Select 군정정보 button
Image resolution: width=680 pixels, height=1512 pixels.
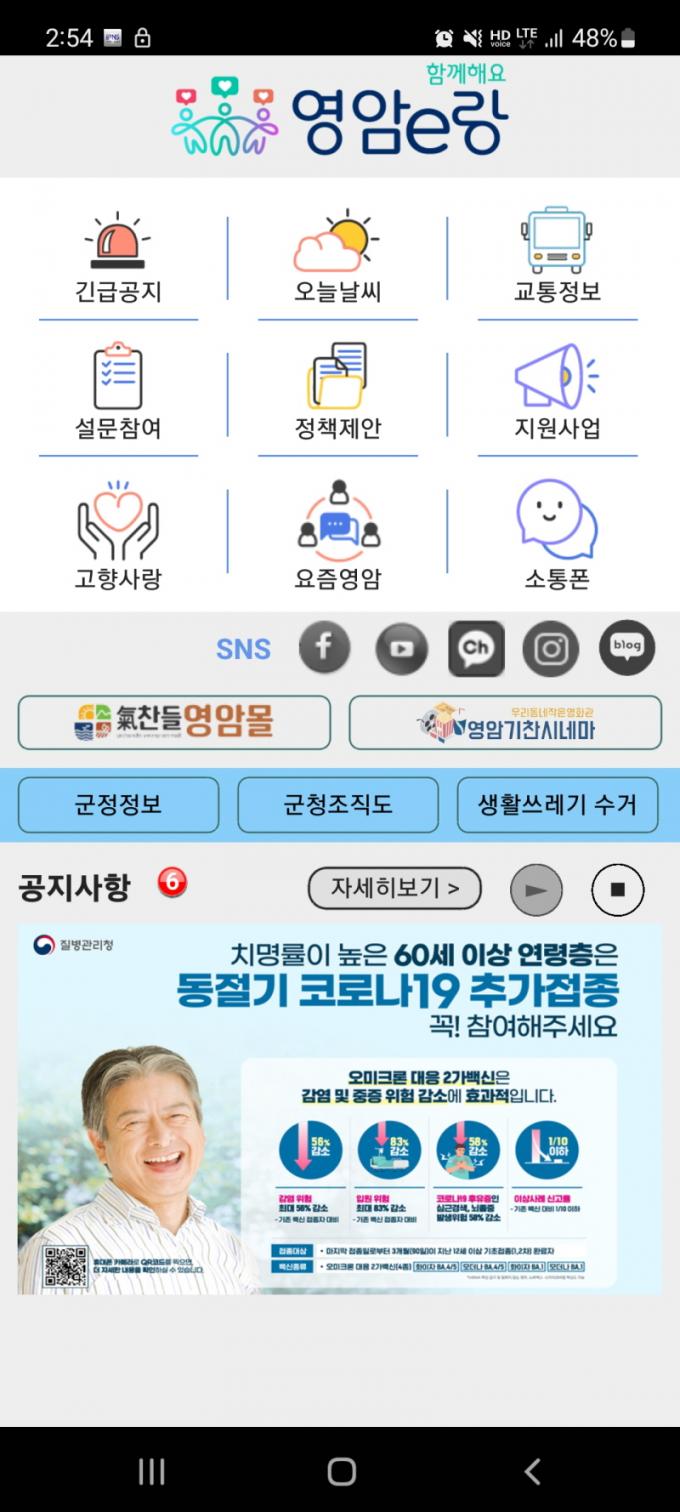point(118,805)
